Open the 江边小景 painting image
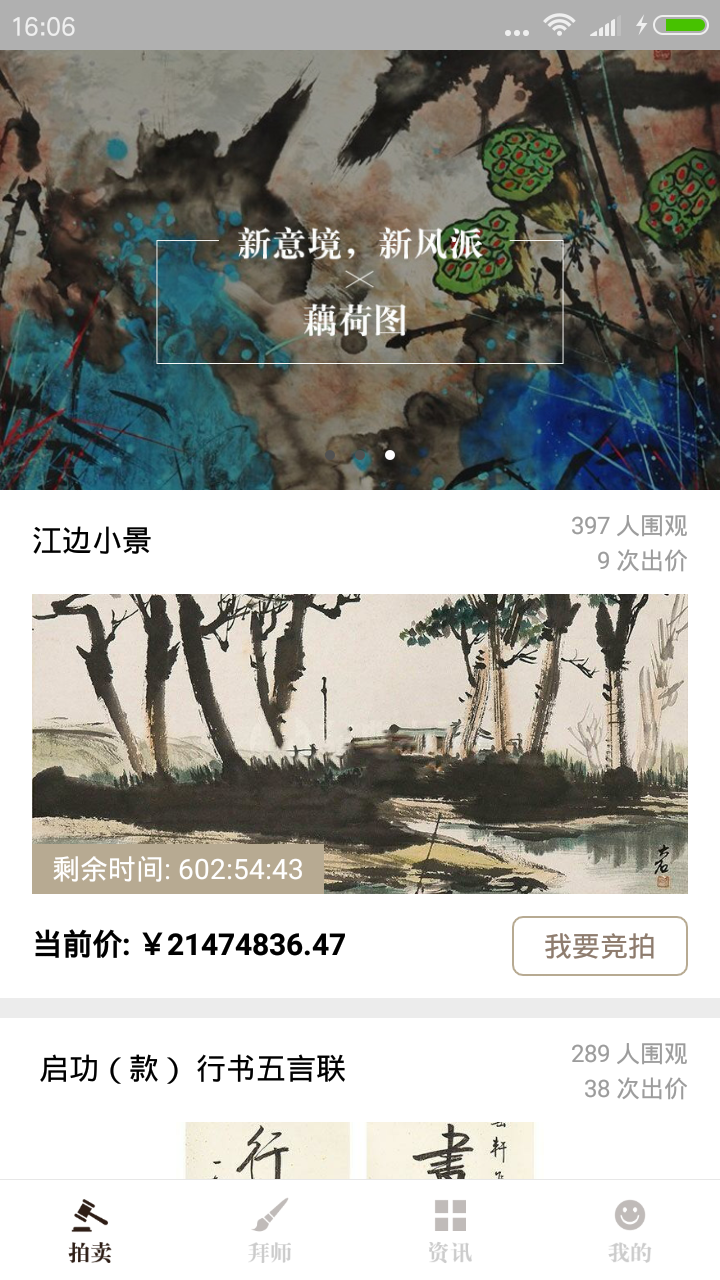Screen dimensions: 720x1280 click(360, 743)
